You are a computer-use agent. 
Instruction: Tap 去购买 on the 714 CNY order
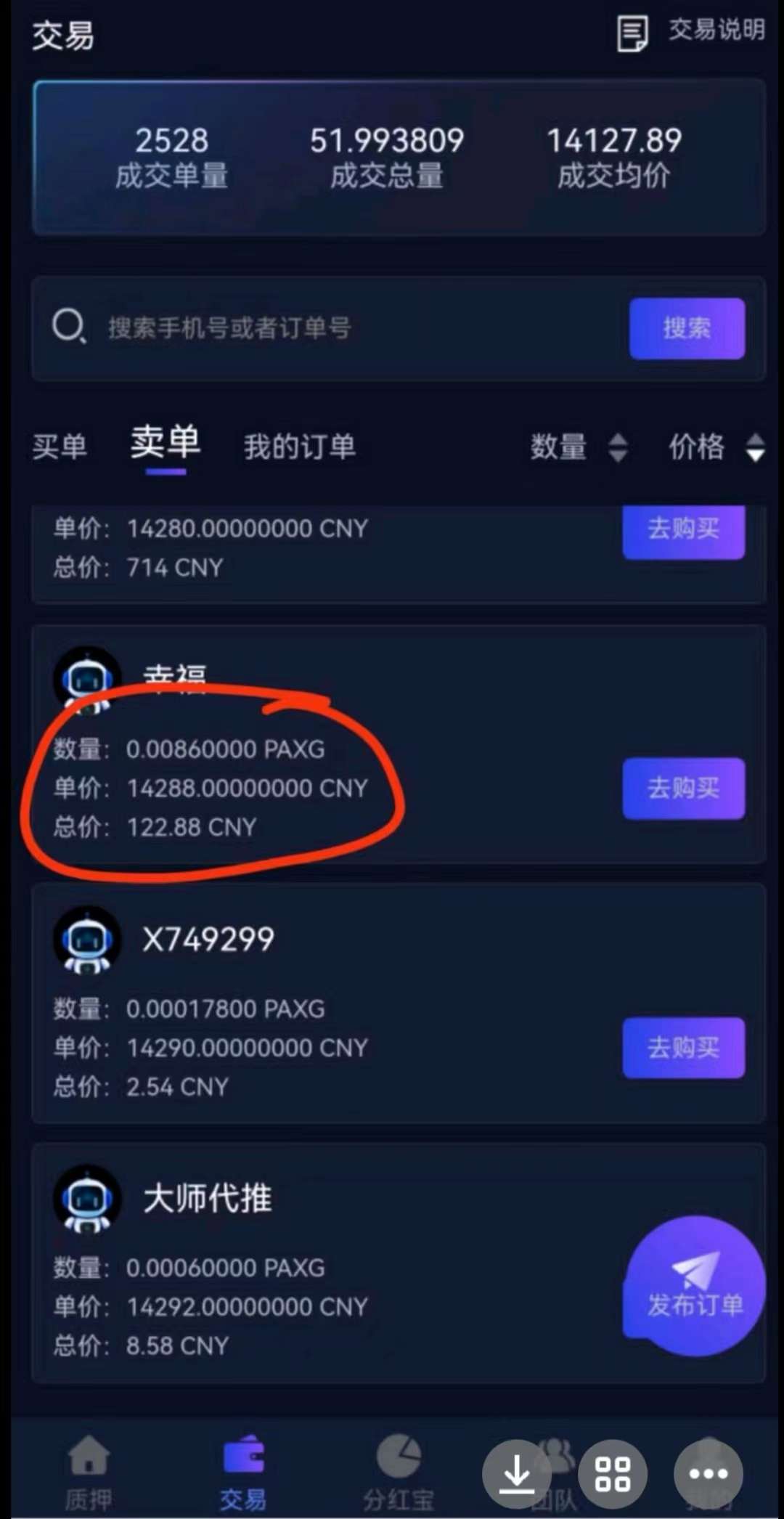[x=683, y=531]
